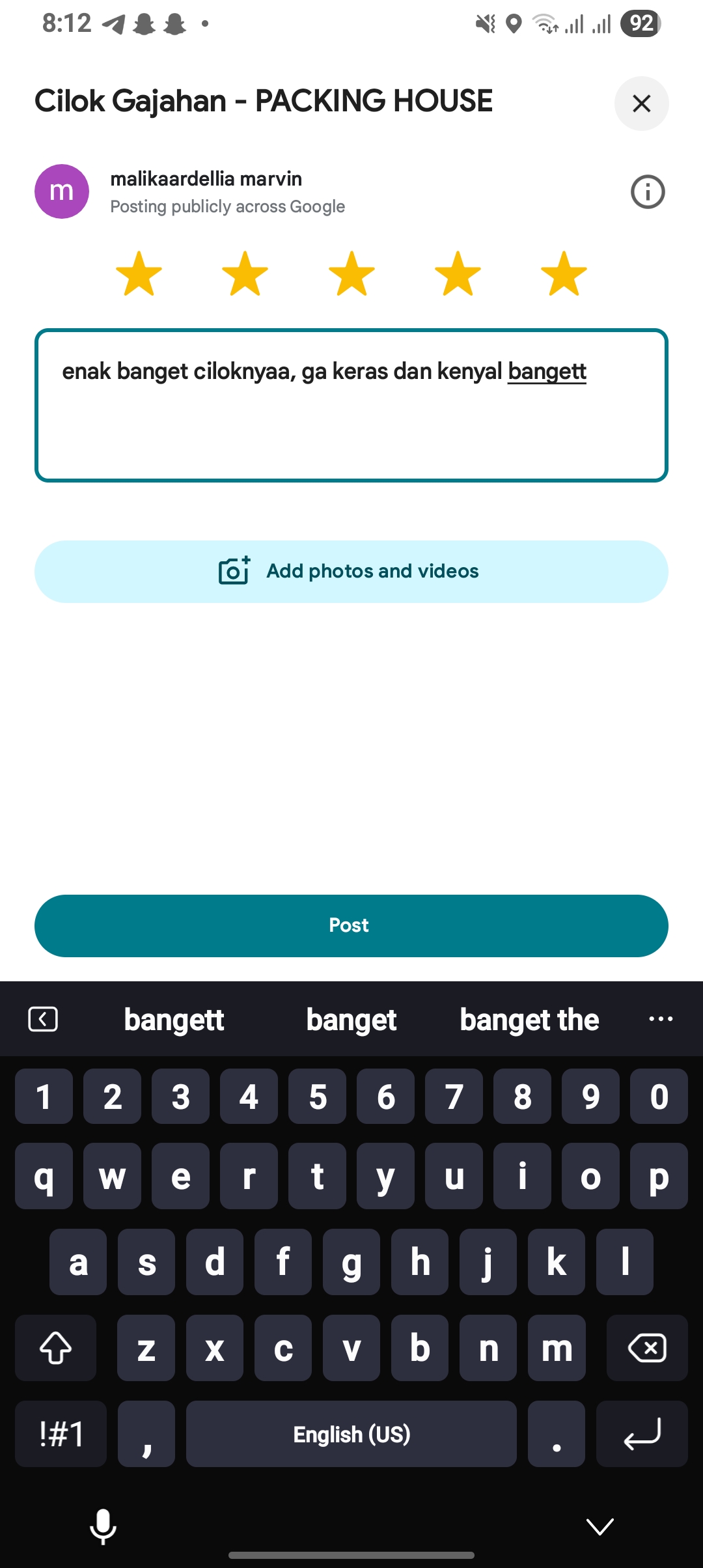703x1568 pixels.
Task: Open the keyboard toolbar back arrow
Action: pos(43,1020)
